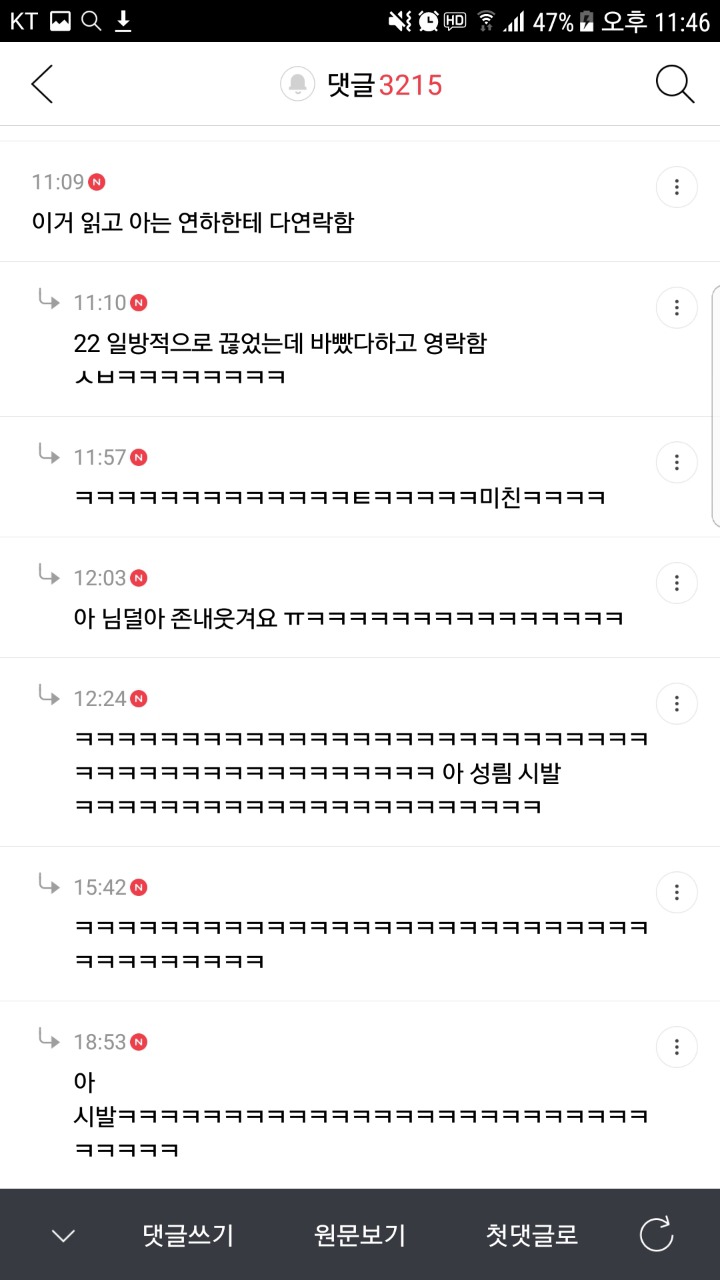Go back using the top-left arrow
The width and height of the screenshot is (720, 1280).
tap(42, 85)
